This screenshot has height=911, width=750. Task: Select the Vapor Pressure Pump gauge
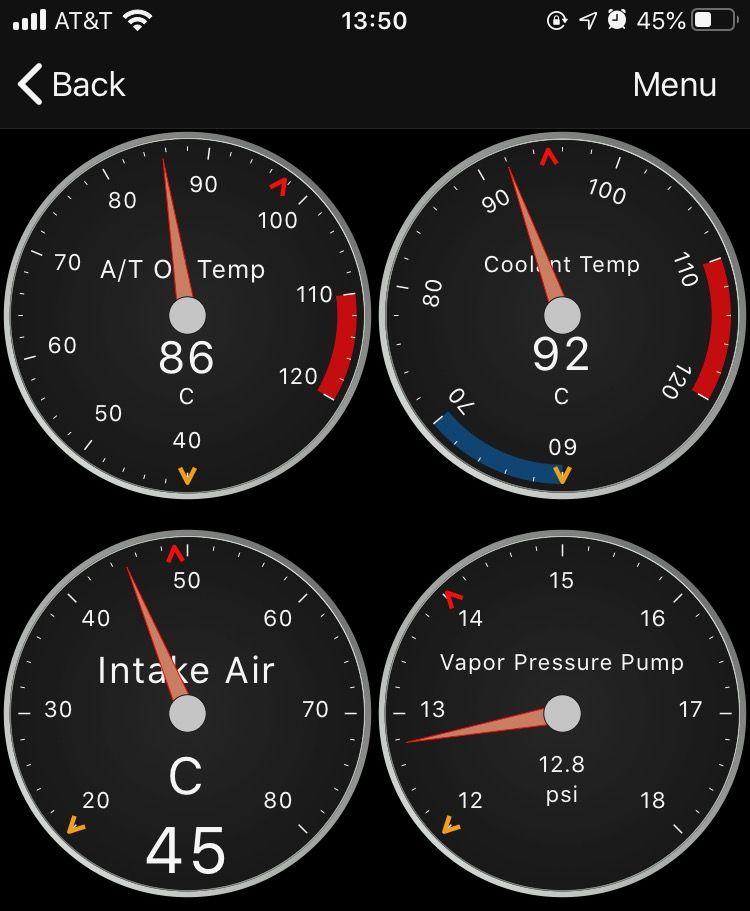[562, 713]
